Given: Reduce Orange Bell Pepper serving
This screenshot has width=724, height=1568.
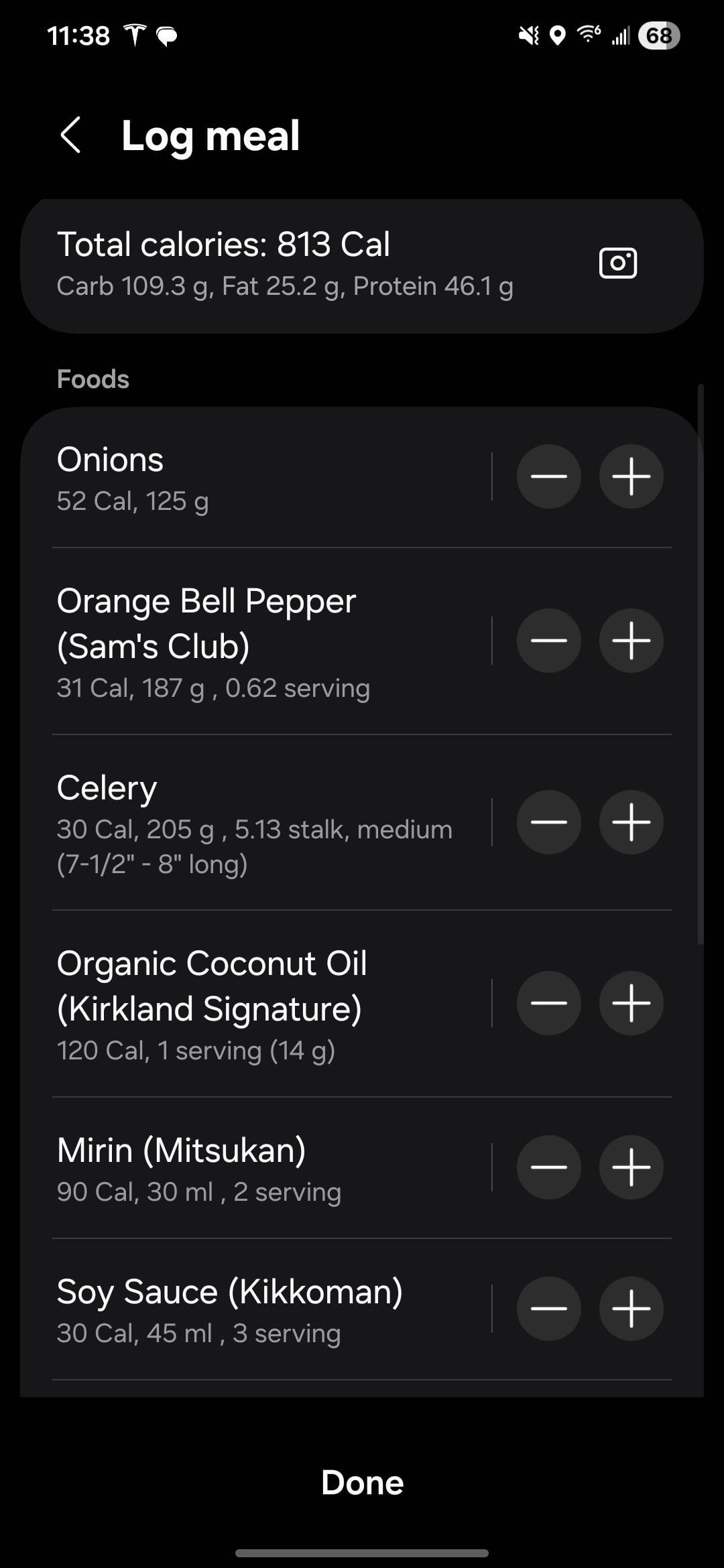Looking at the screenshot, I should [x=548, y=641].
